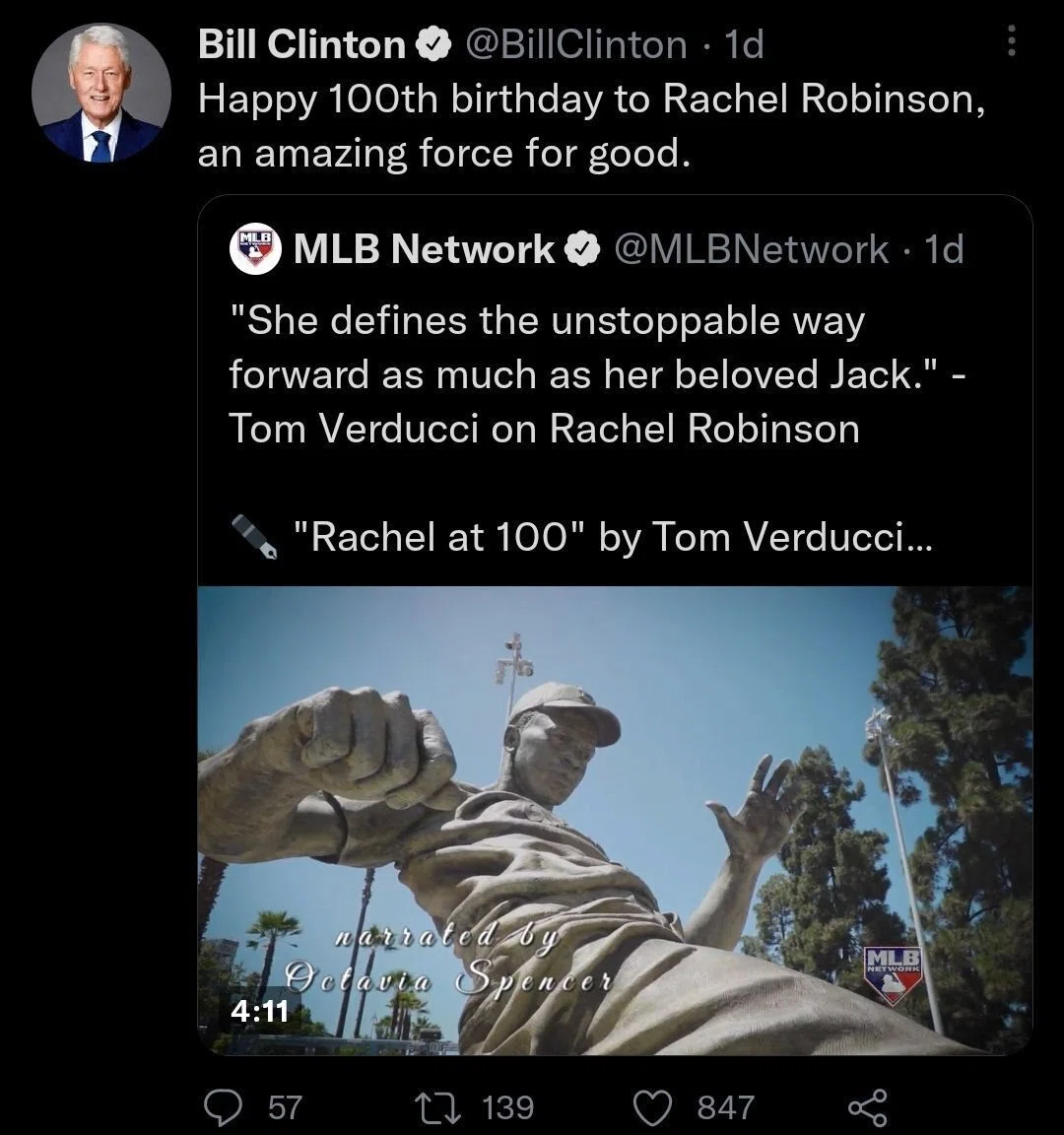
Task: Play the Rachel at 100 video
Action: pos(615,820)
